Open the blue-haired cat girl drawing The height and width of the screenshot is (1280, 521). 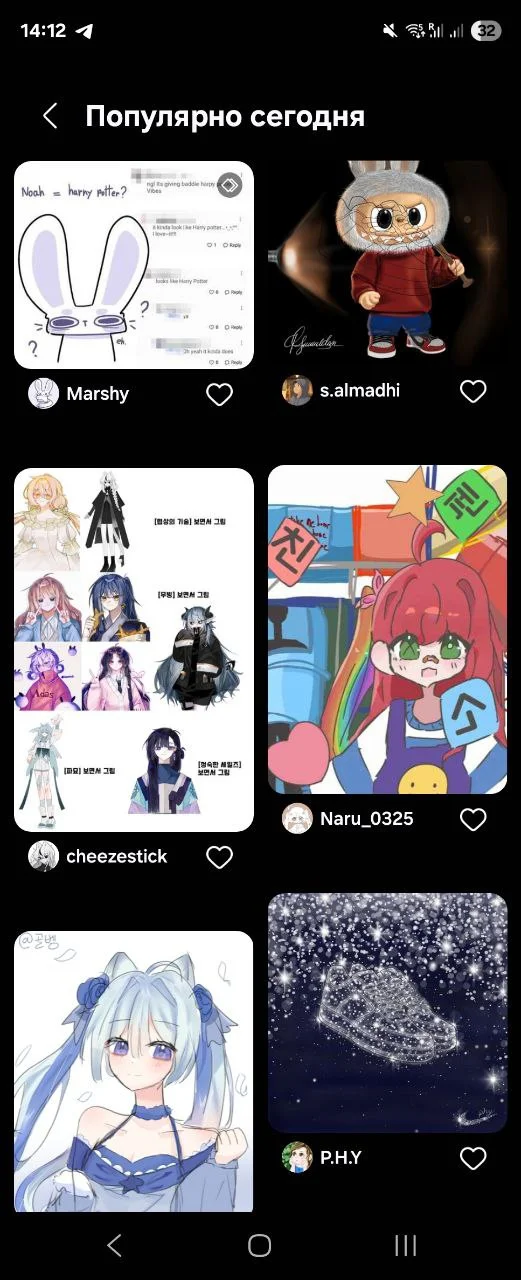134,1072
